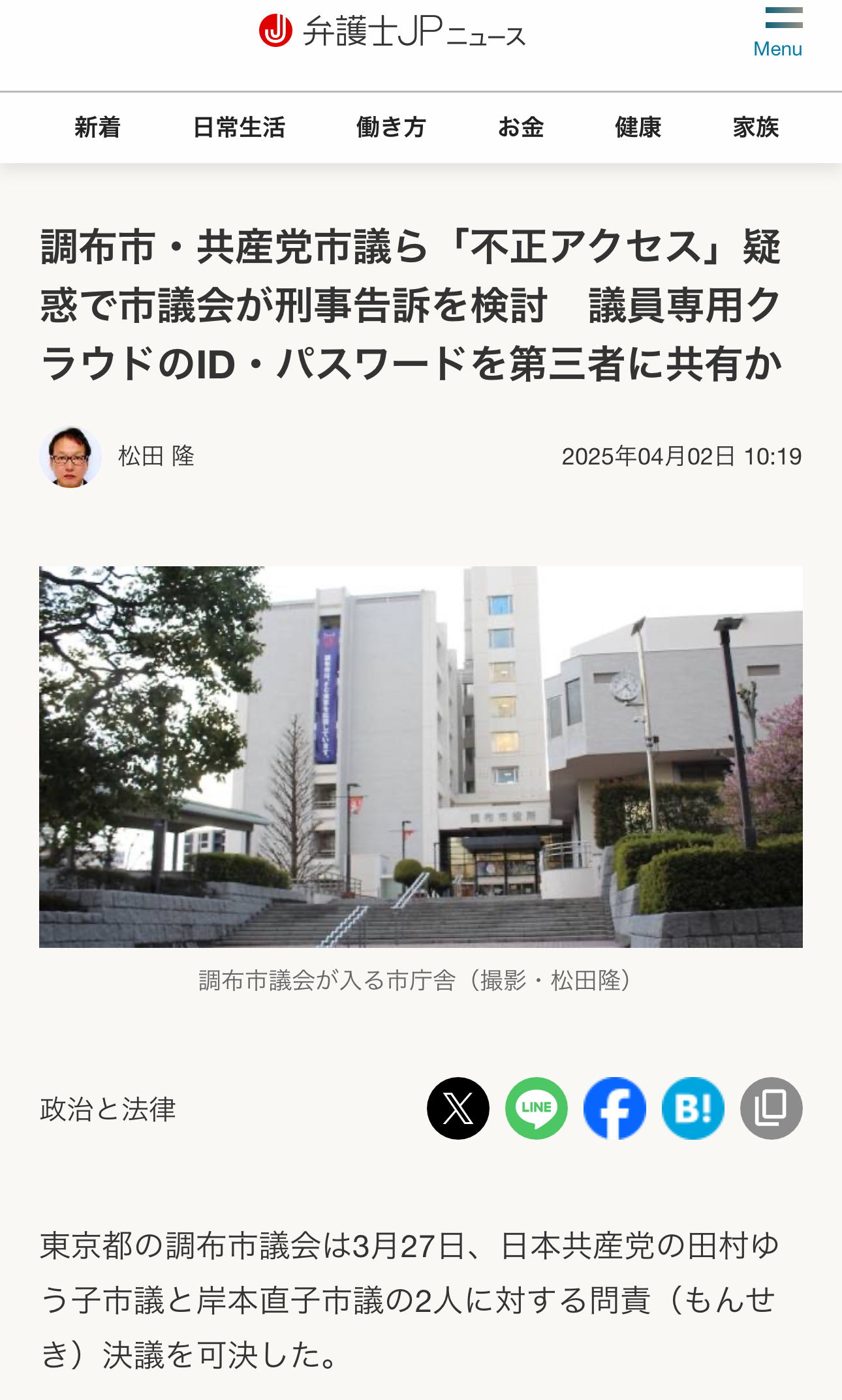Screen dimensions: 842x1400
Task: Open the 健康 tab
Action: [638, 127]
